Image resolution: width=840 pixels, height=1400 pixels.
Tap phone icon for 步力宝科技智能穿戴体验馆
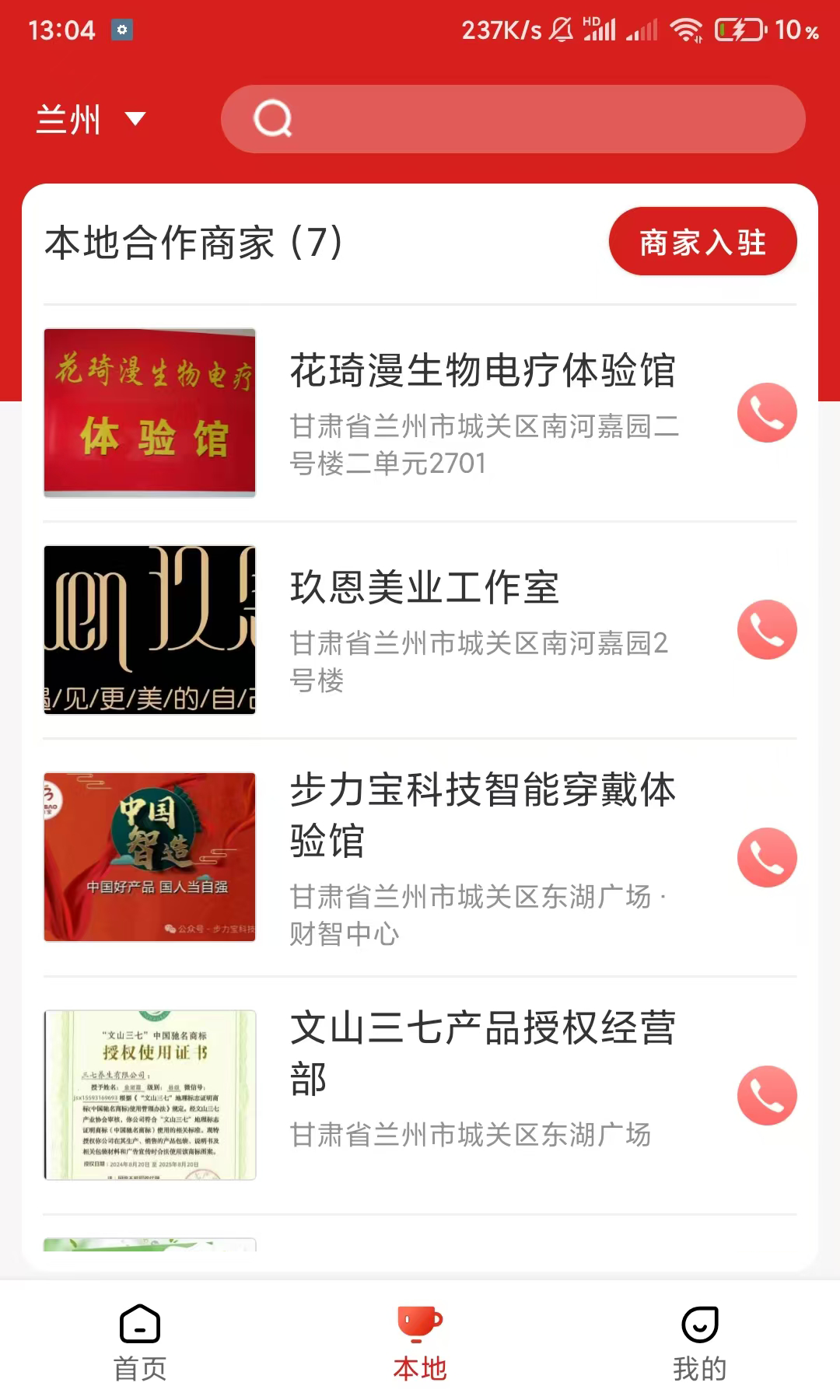point(767,857)
